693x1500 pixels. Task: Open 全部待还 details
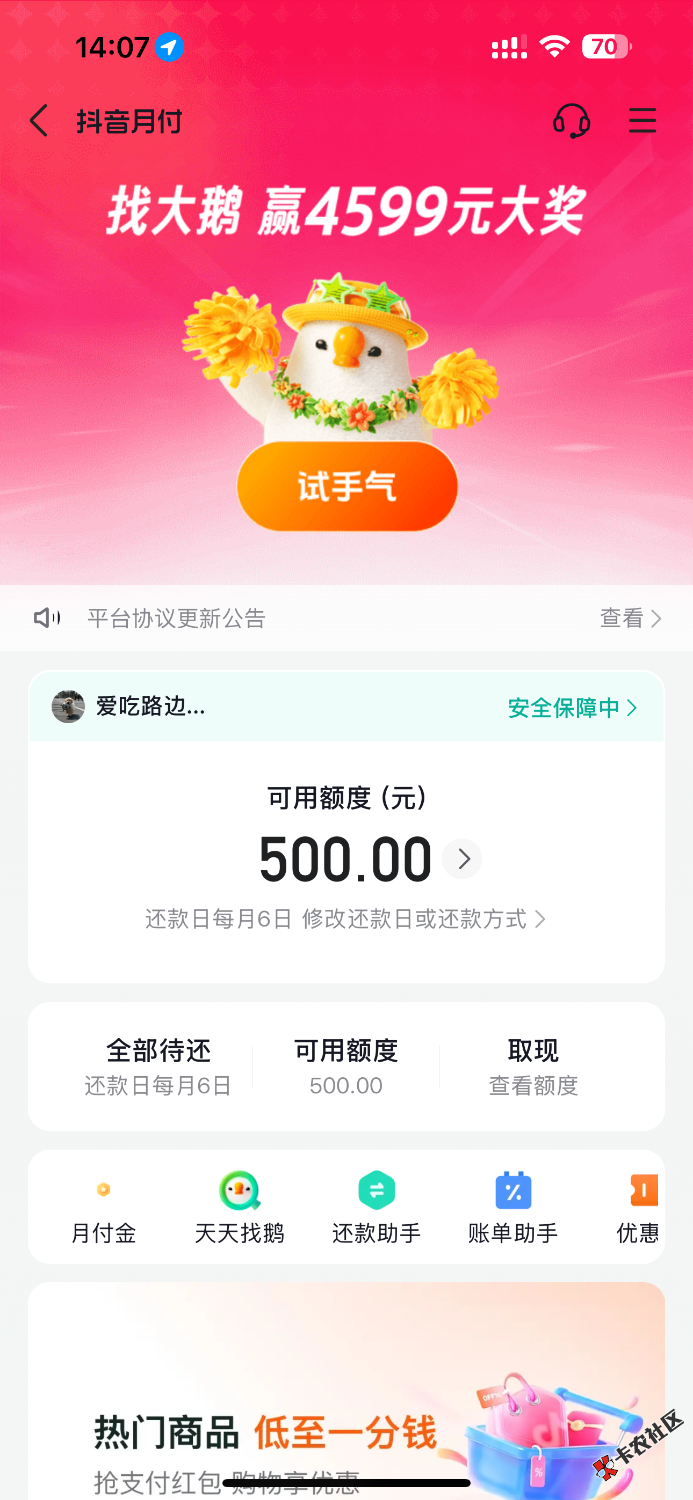coord(158,1066)
